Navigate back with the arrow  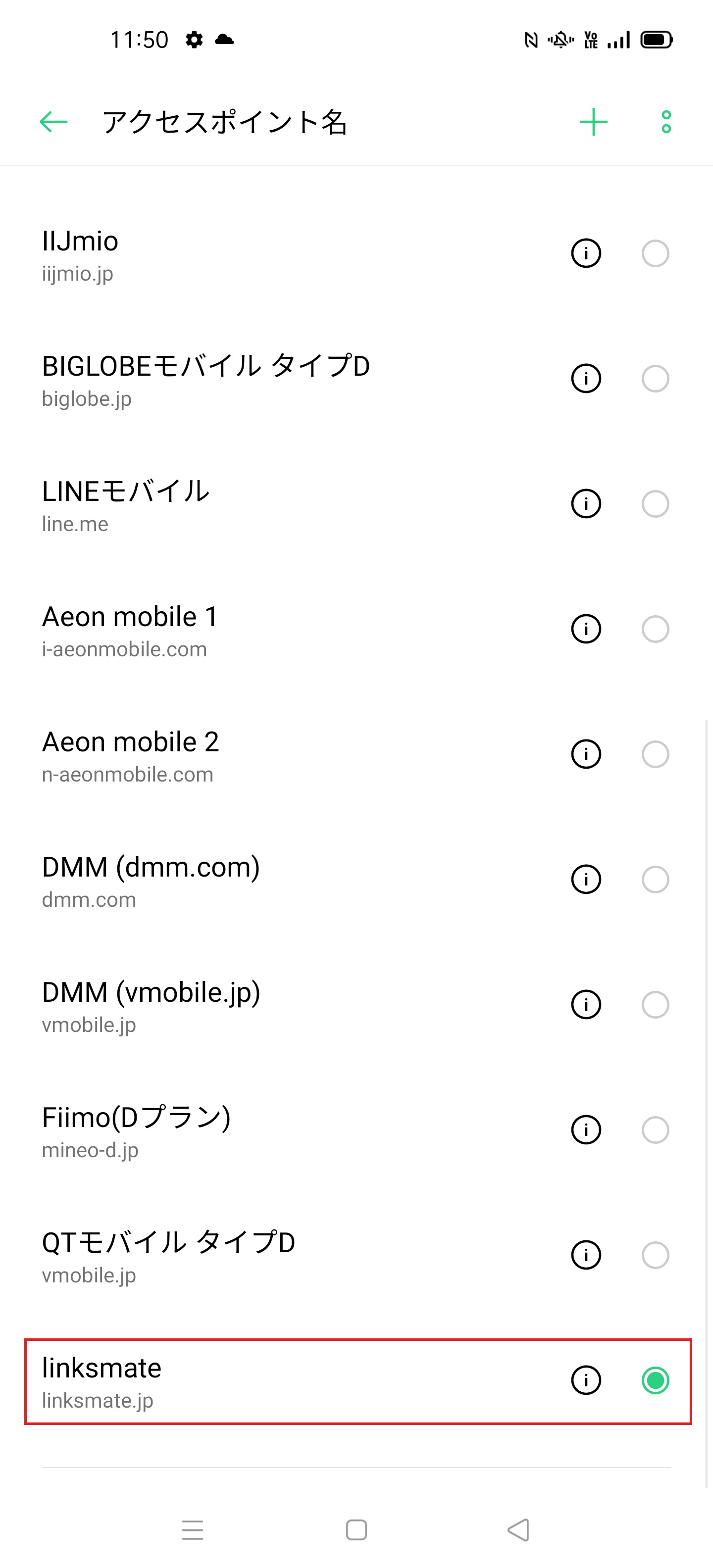tap(52, 123)
